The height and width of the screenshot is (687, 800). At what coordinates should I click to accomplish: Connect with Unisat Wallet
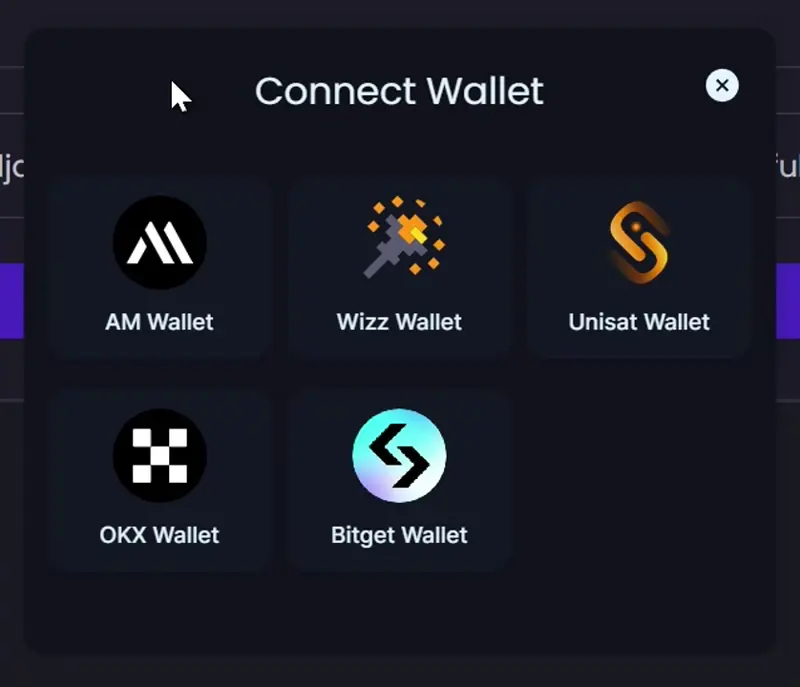[639, 266]
